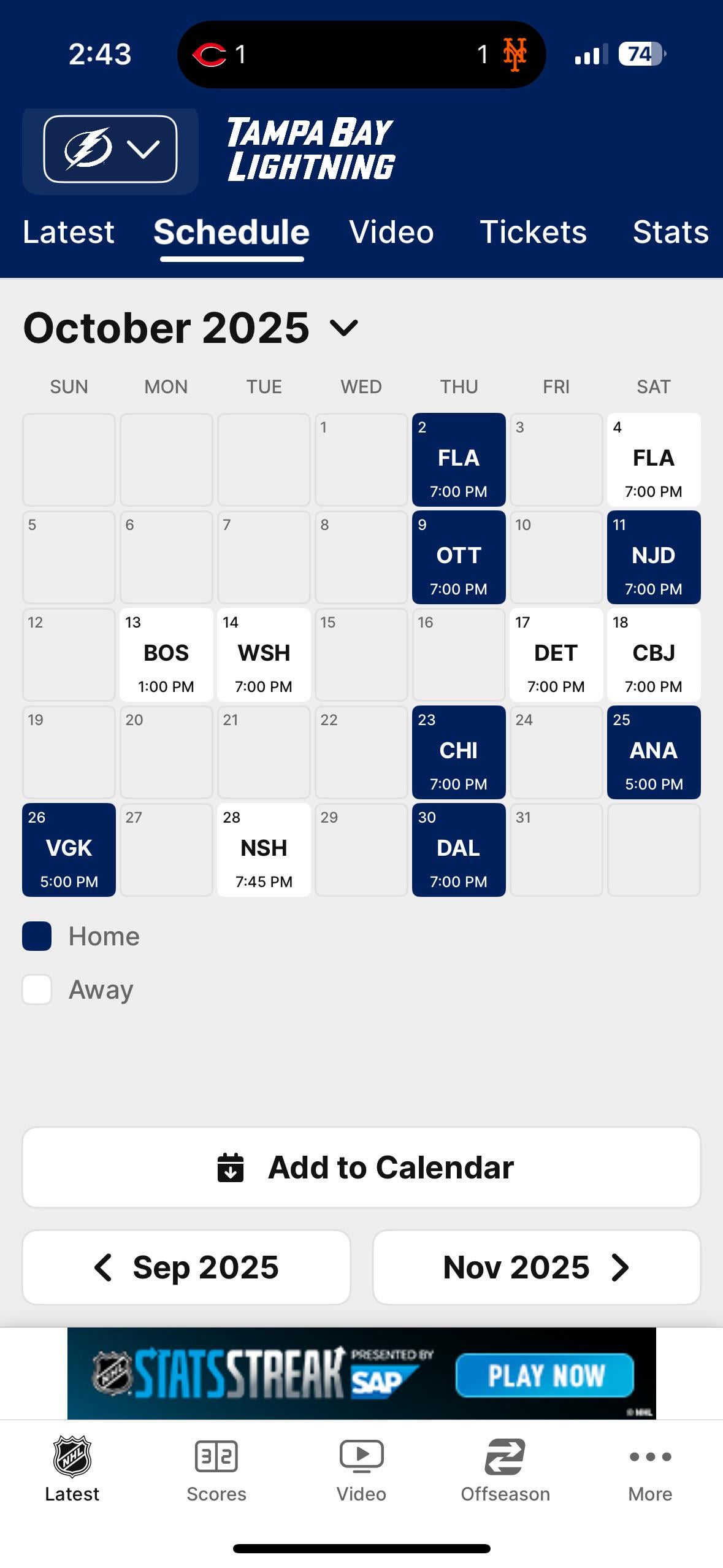This screenshot has height=1568, width=723.
Task: Select the October 13 BOS away game
Action: tap(166, 655)
